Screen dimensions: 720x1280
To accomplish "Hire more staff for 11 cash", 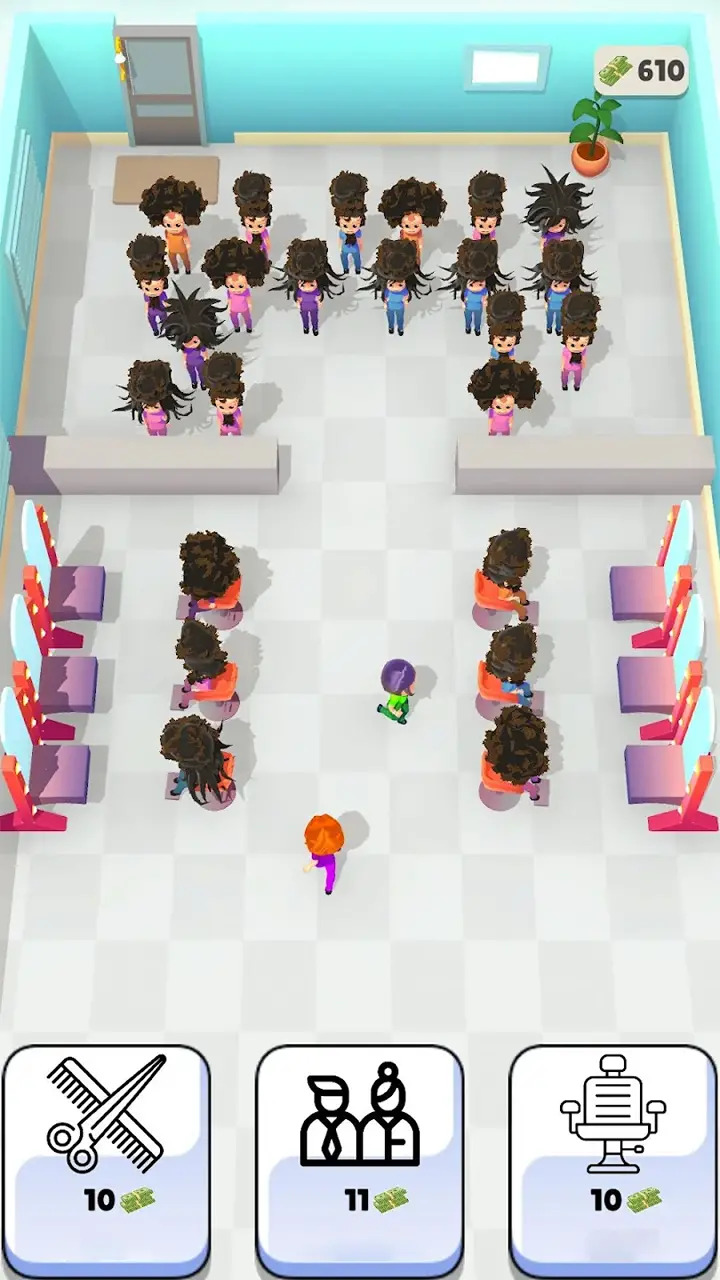I will (x=360, y=1160).
